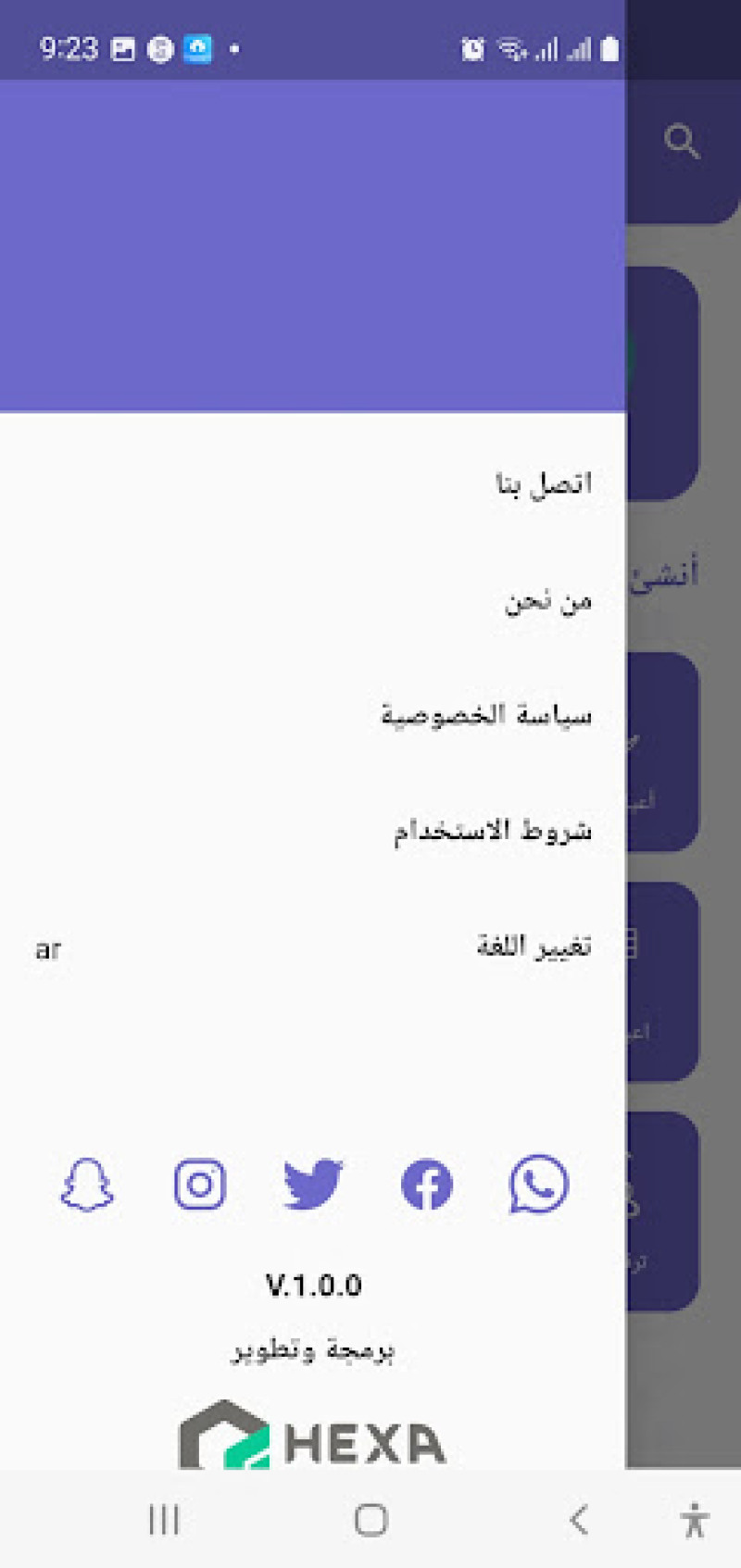Open the Snapchat social link
Screen dimensions: 741x1568
pos(87,1184)
